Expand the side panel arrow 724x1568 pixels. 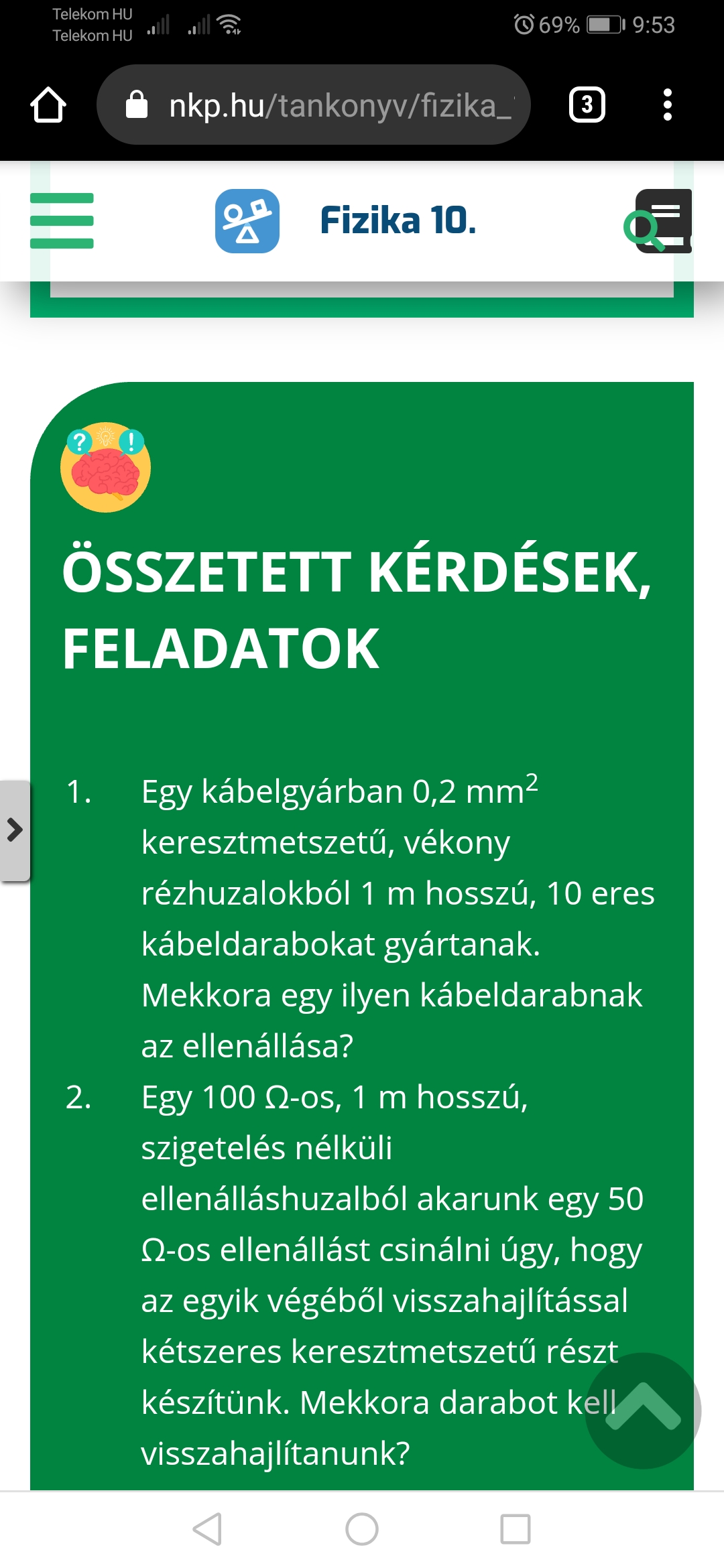pyautogui.click(x=15, y=830)
